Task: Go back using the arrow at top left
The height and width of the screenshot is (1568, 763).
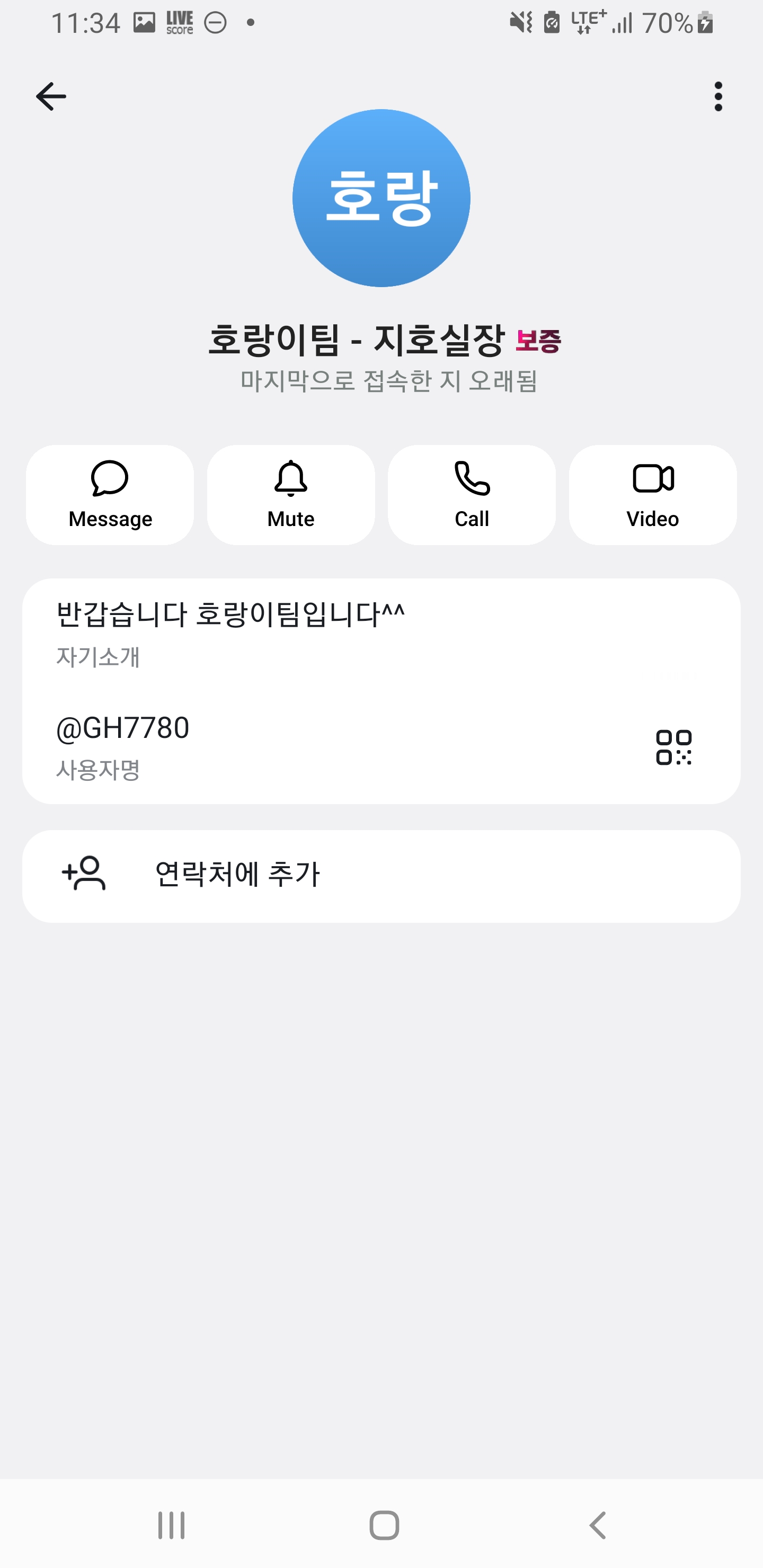Action: (x=51, y=95)
